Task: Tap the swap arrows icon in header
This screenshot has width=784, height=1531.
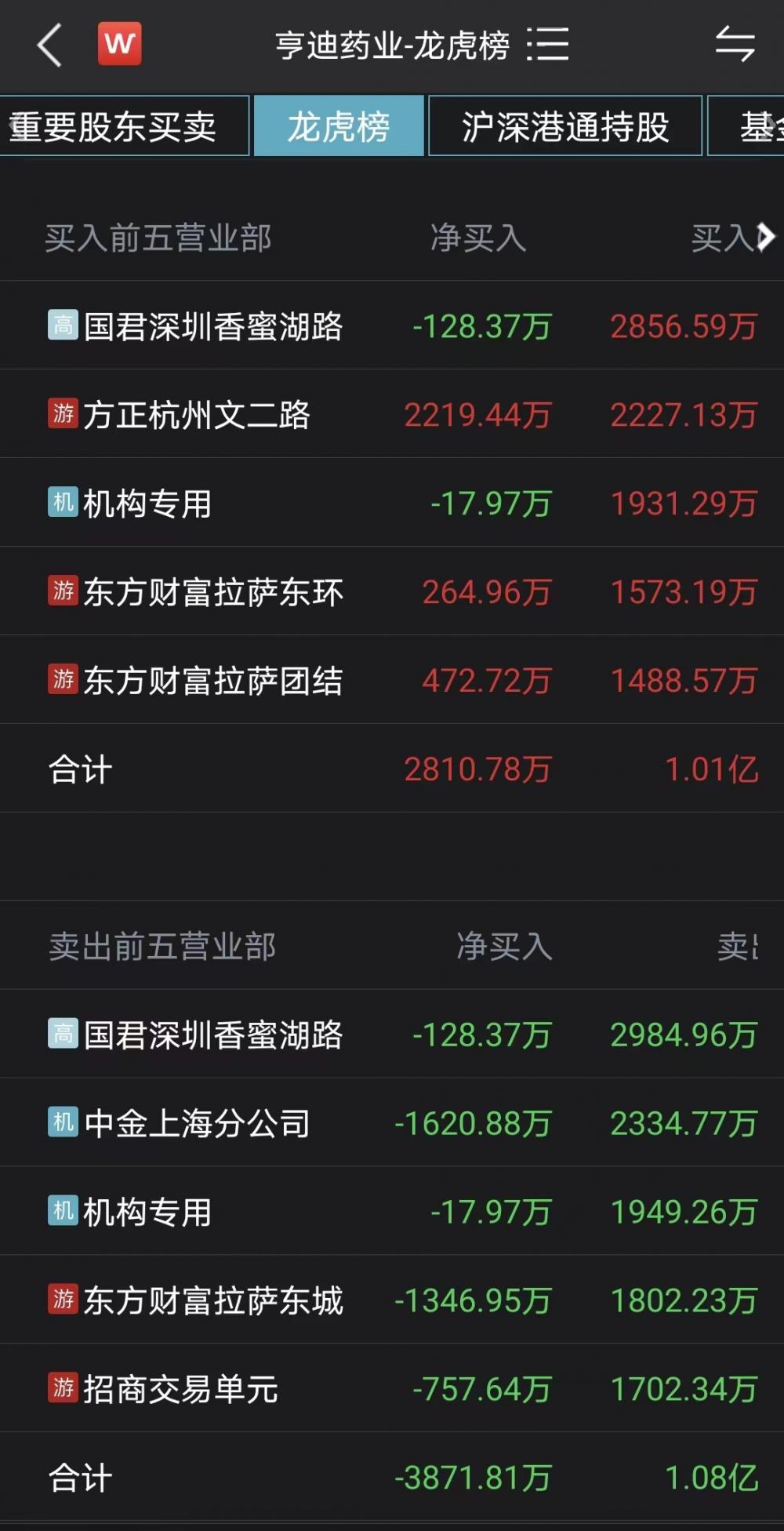Action: (735, 44)
